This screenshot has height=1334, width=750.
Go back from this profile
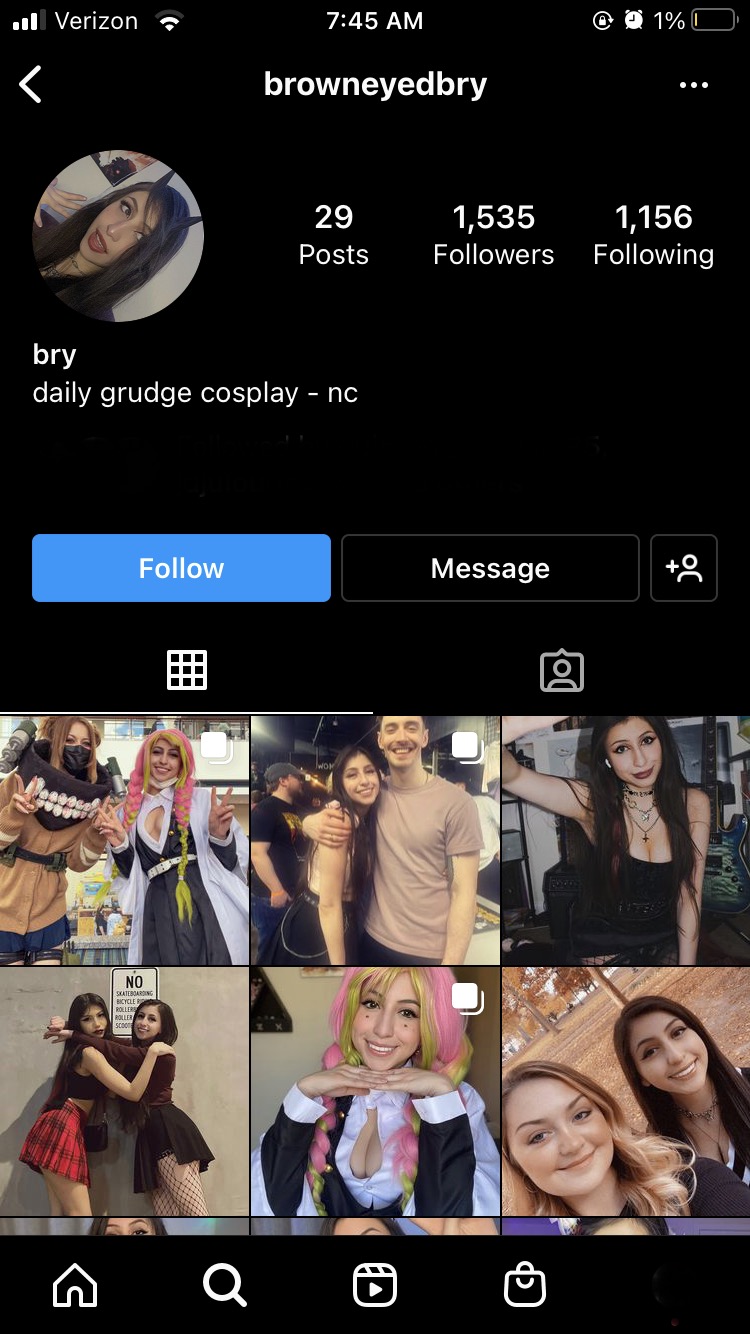pyautogui.click(x=31, y=85)
